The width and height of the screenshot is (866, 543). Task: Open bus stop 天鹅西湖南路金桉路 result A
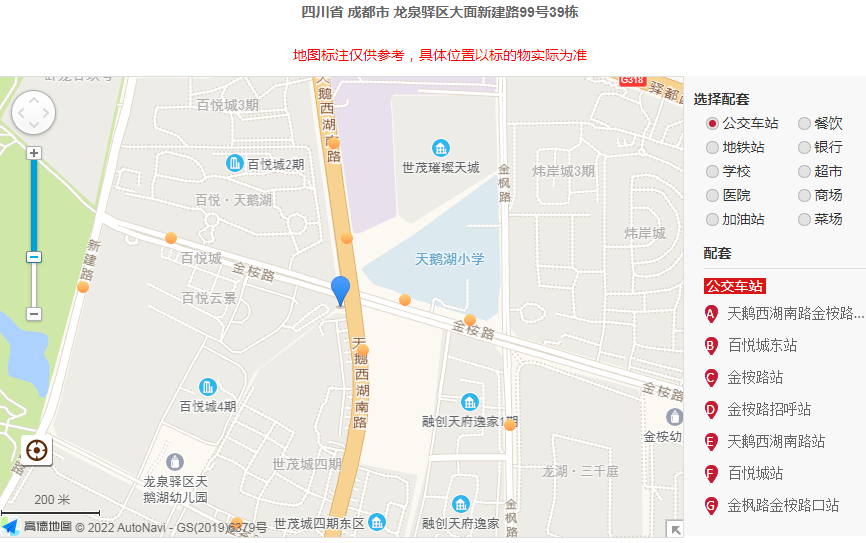795,314
